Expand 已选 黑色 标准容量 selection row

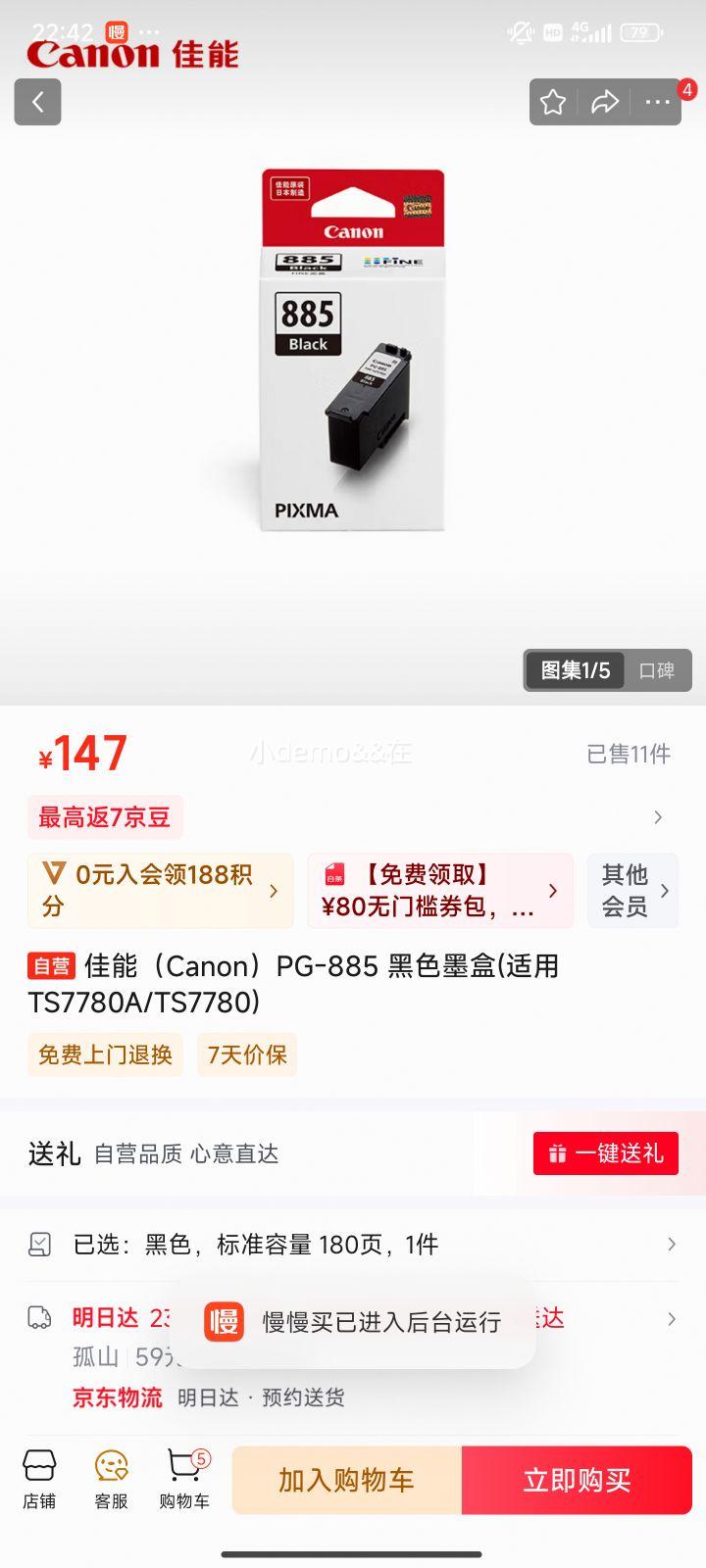tap(353, 1244)
